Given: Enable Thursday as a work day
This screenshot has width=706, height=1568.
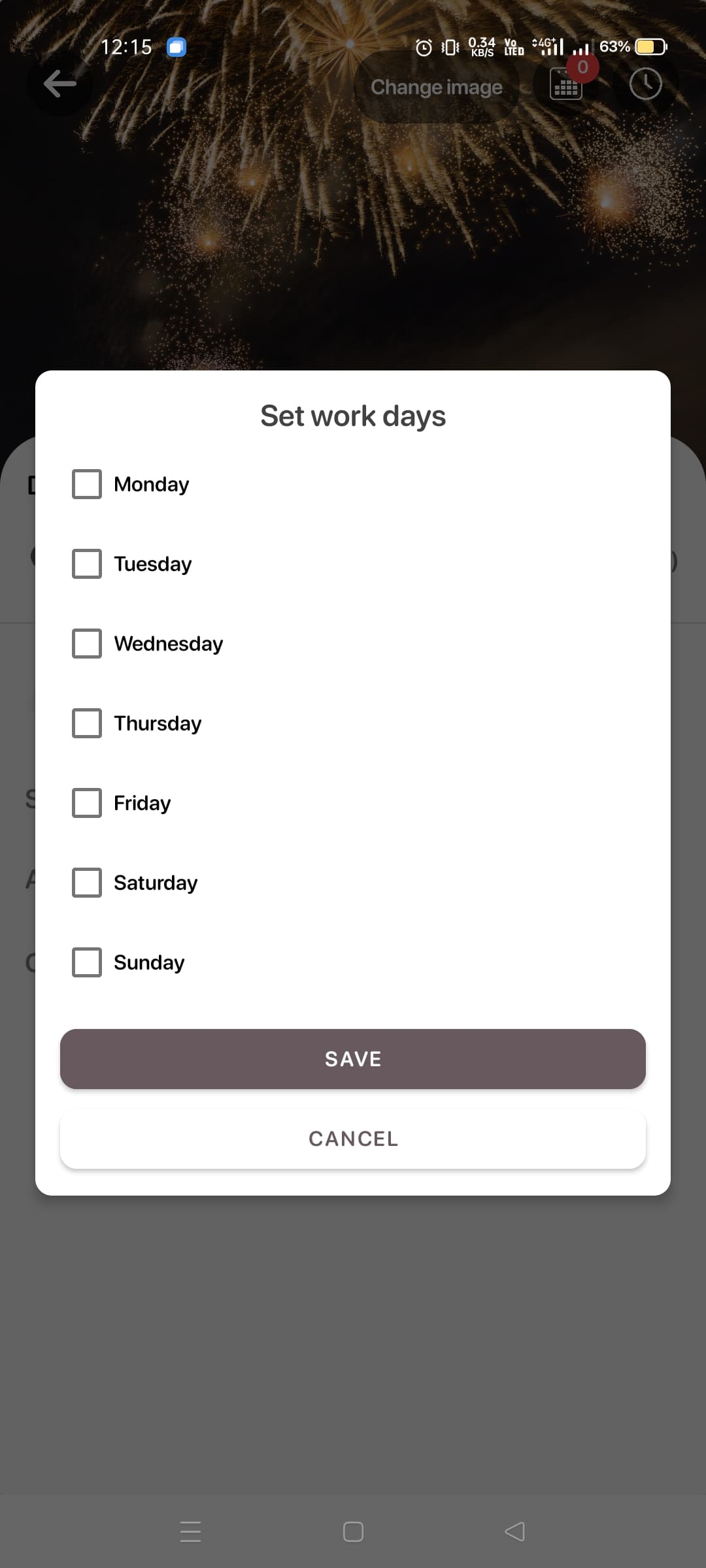Looking at the screenshot, I should pos(87,723).
